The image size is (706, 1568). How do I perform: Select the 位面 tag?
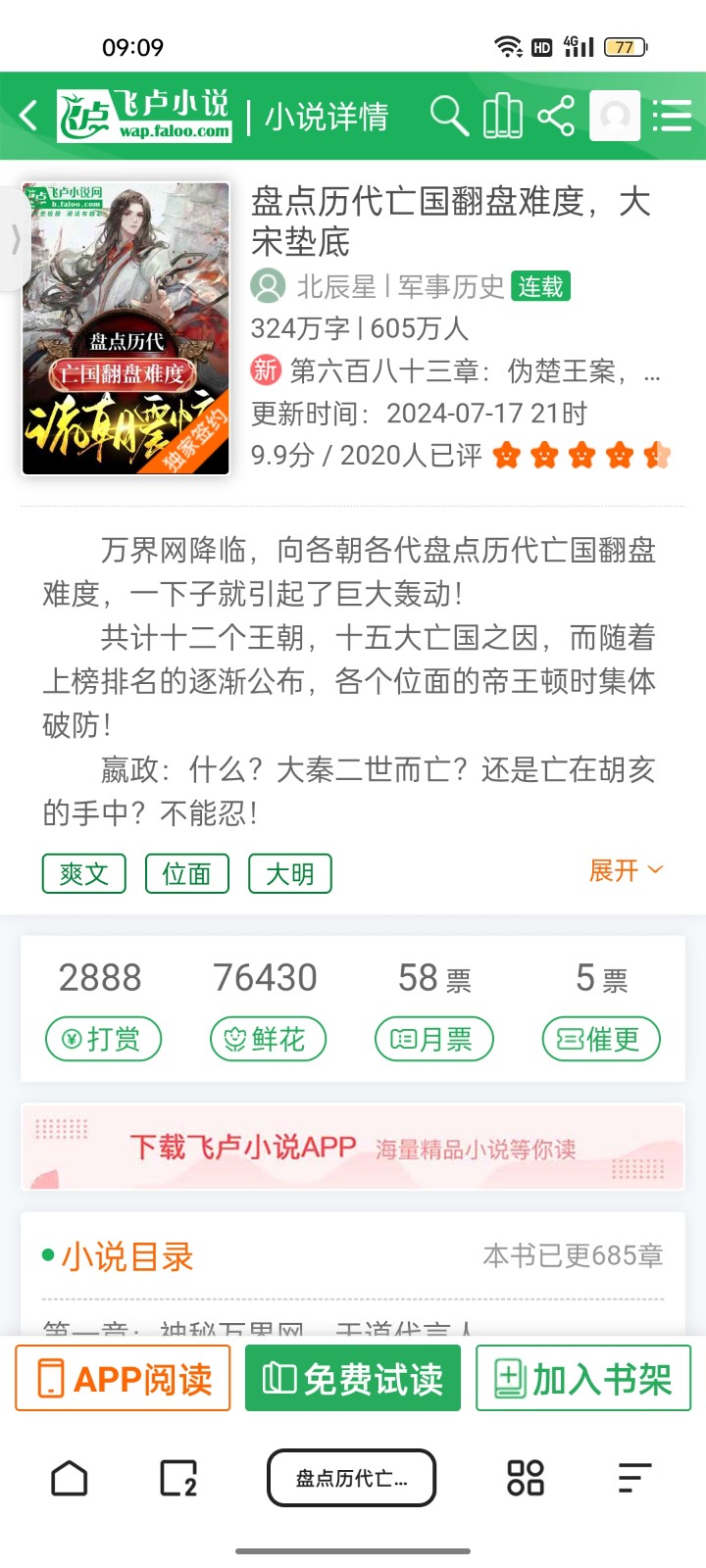[187, 872]
